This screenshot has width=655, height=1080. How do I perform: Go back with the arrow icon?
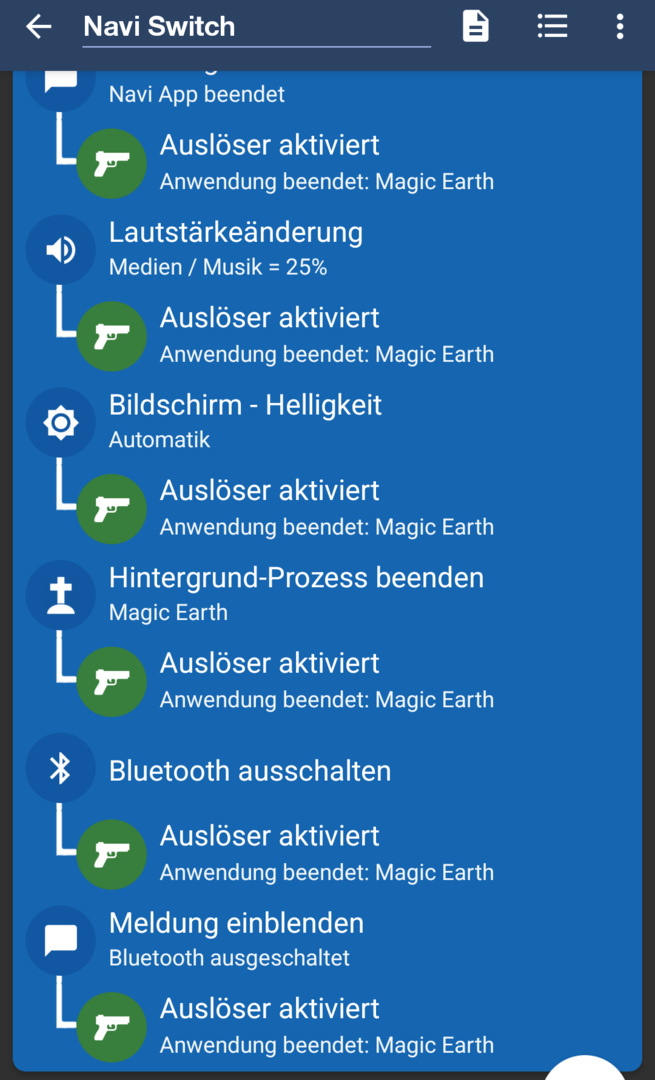tap(39, 27)
